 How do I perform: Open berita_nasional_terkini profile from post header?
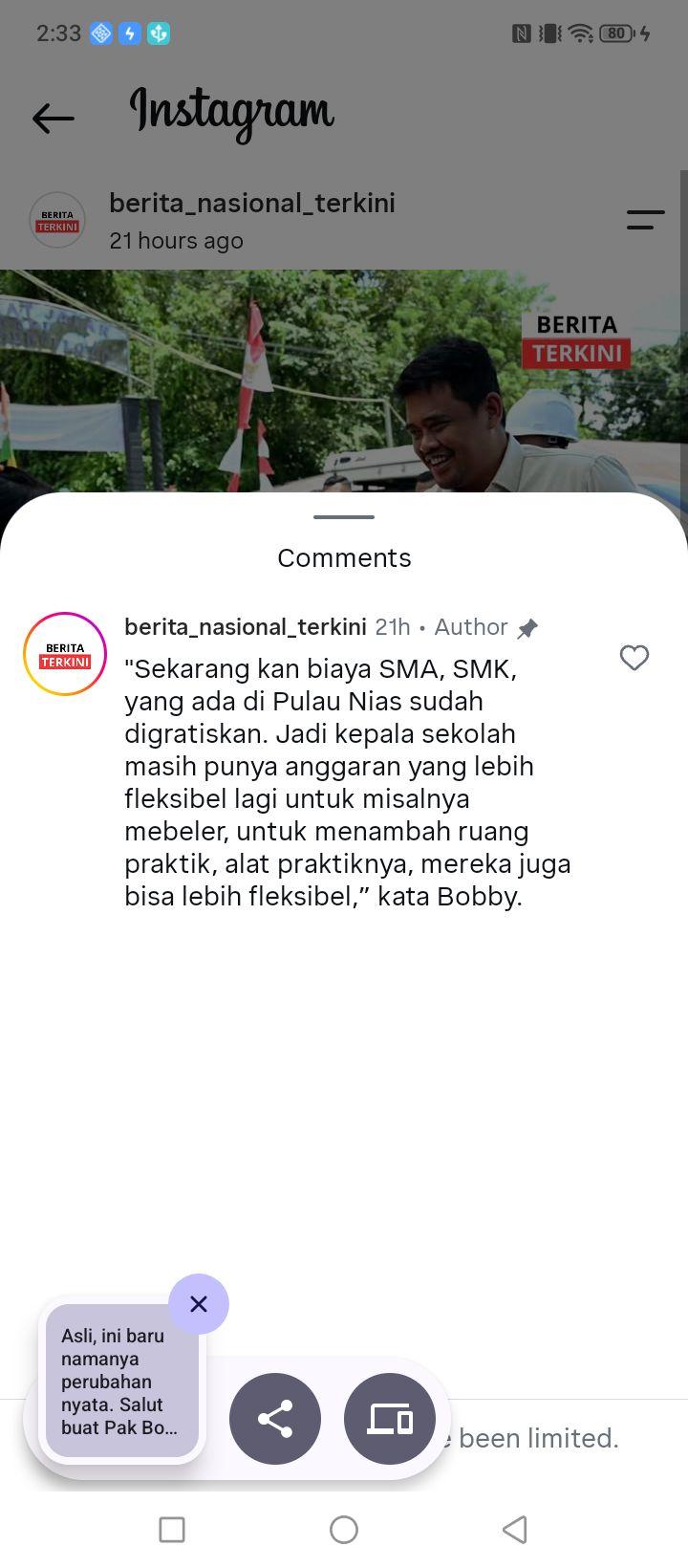coord(252,203)
